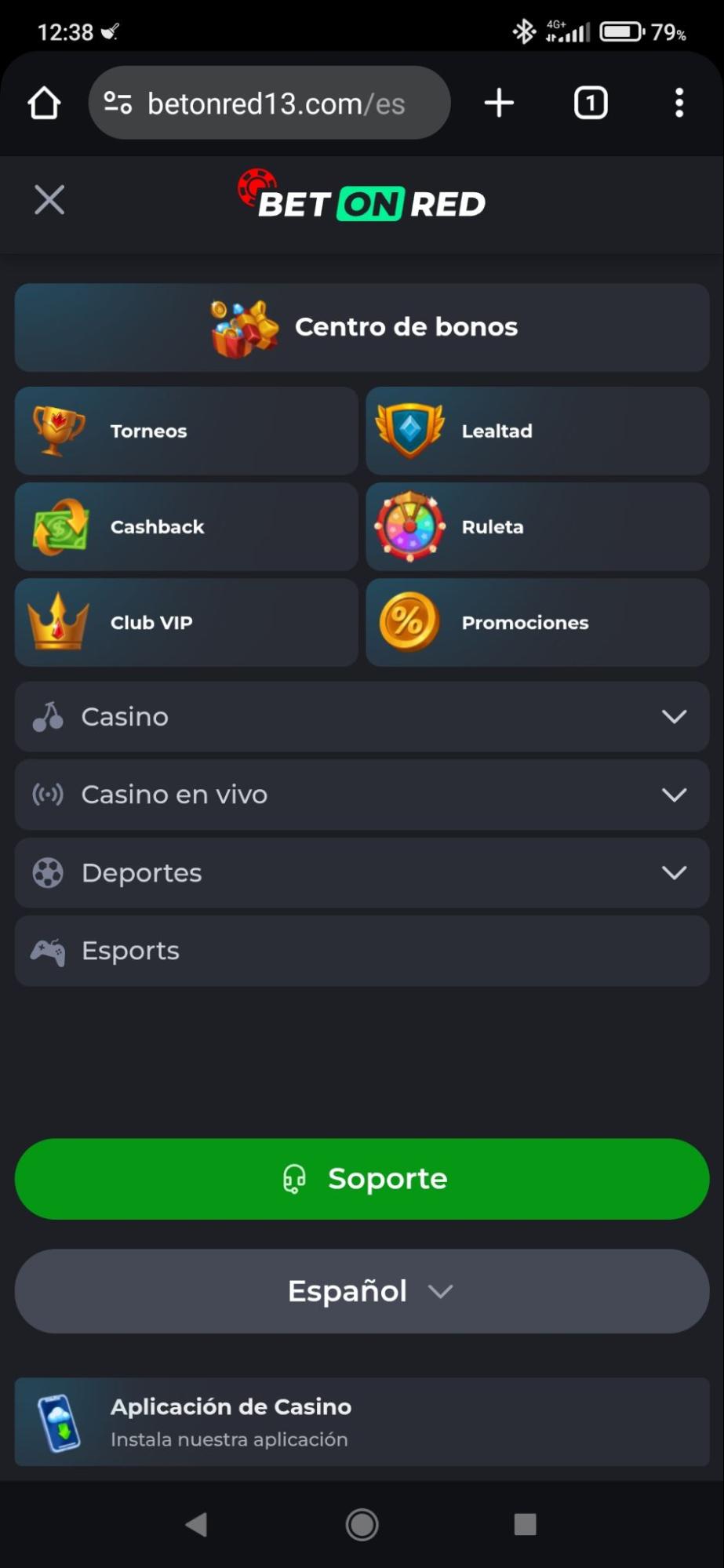Viewport: 724px width, 1568px height.
Task: Expand Casino en vivo options
Action: [362, 795]
